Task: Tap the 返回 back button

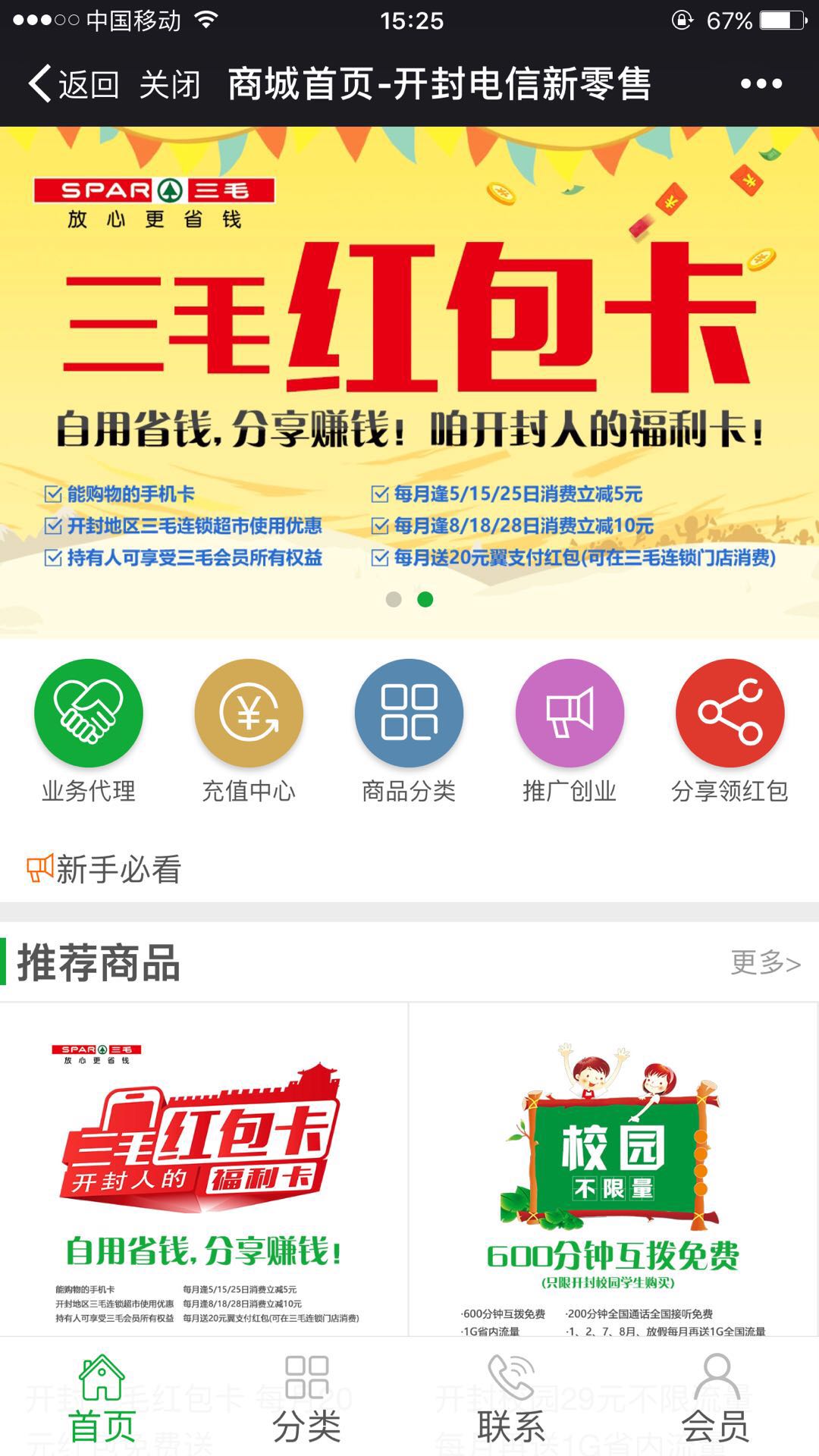Action: coord(73,83)
